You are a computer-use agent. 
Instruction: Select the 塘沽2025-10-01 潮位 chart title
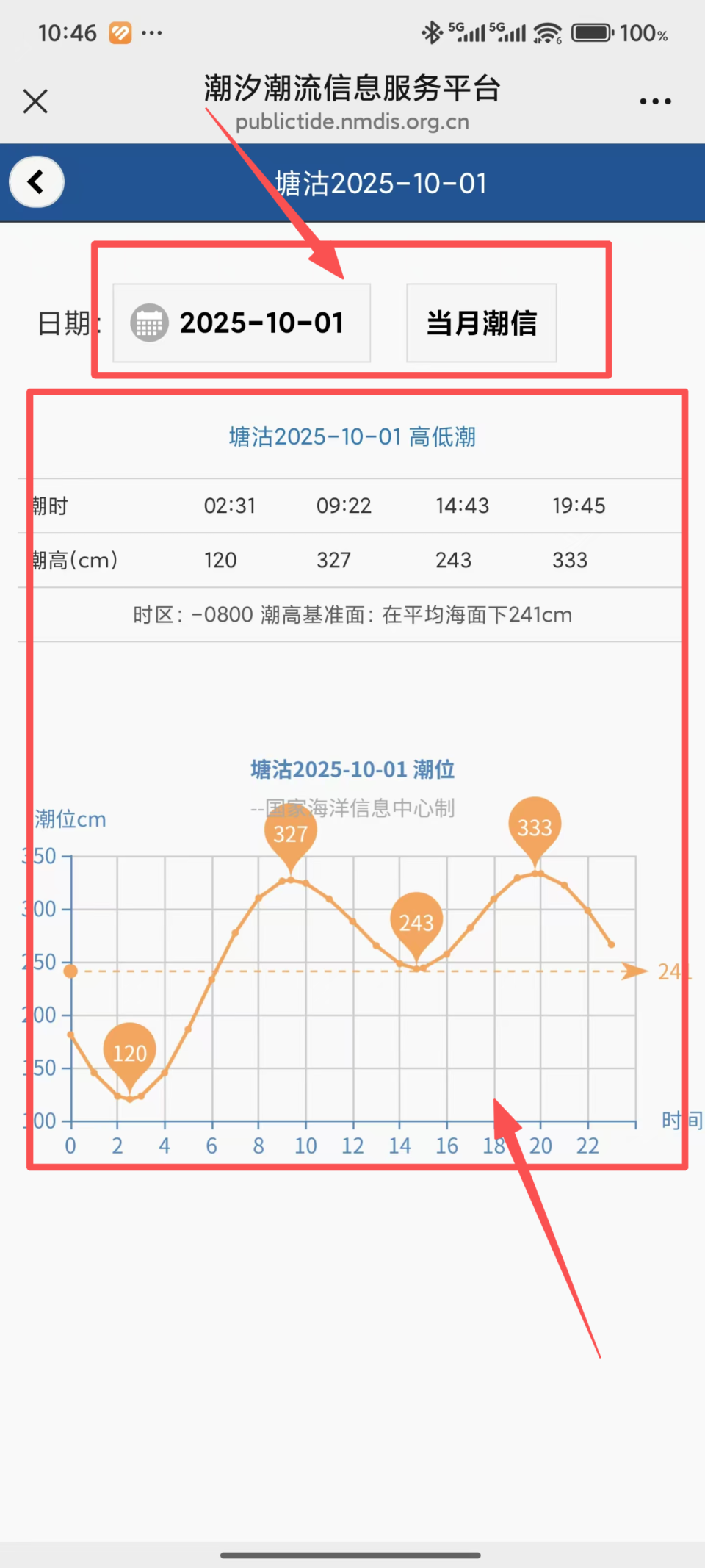coord(352,769)
